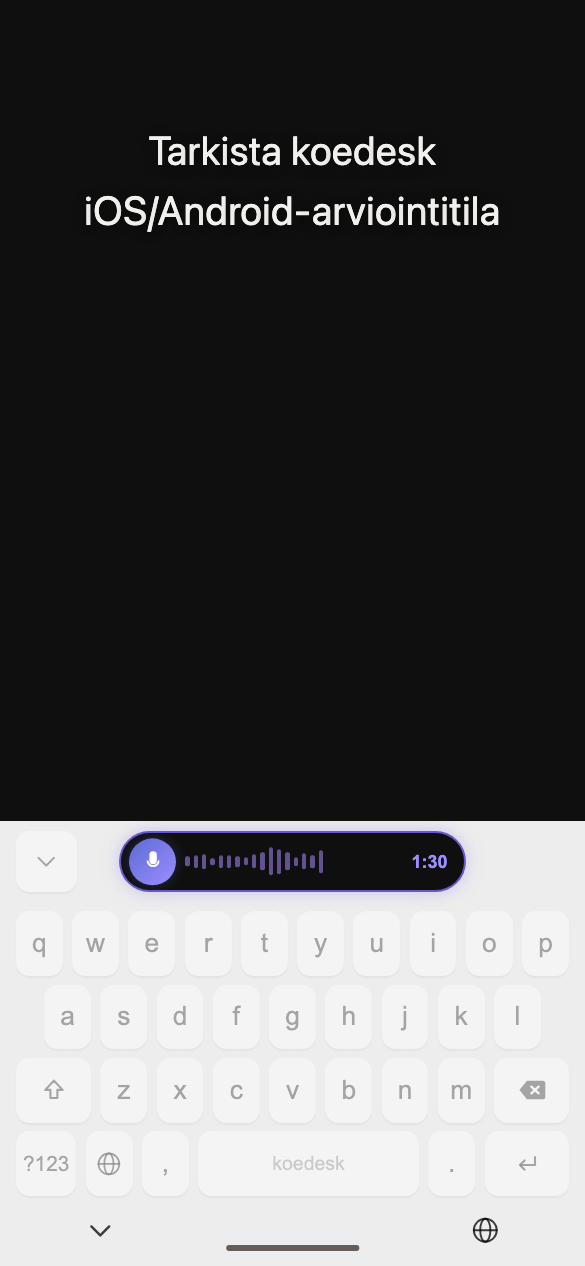Screen dimensions: 585x1266
Task: Type the letter q
Action: coord(39,944)
